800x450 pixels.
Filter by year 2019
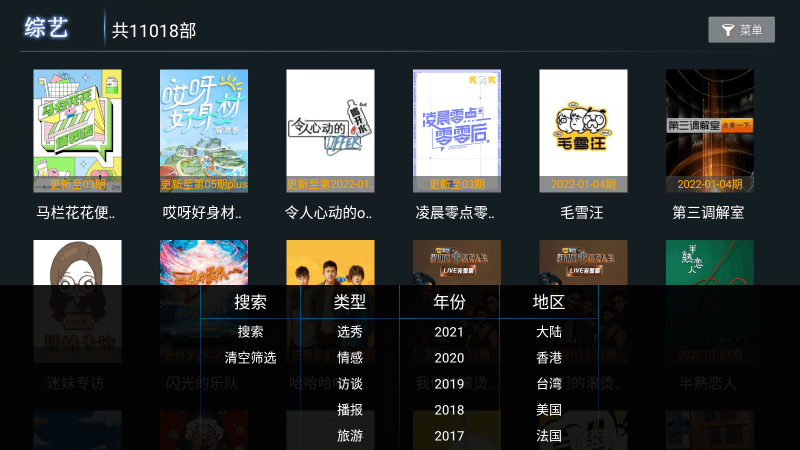[x=449, y=384]
